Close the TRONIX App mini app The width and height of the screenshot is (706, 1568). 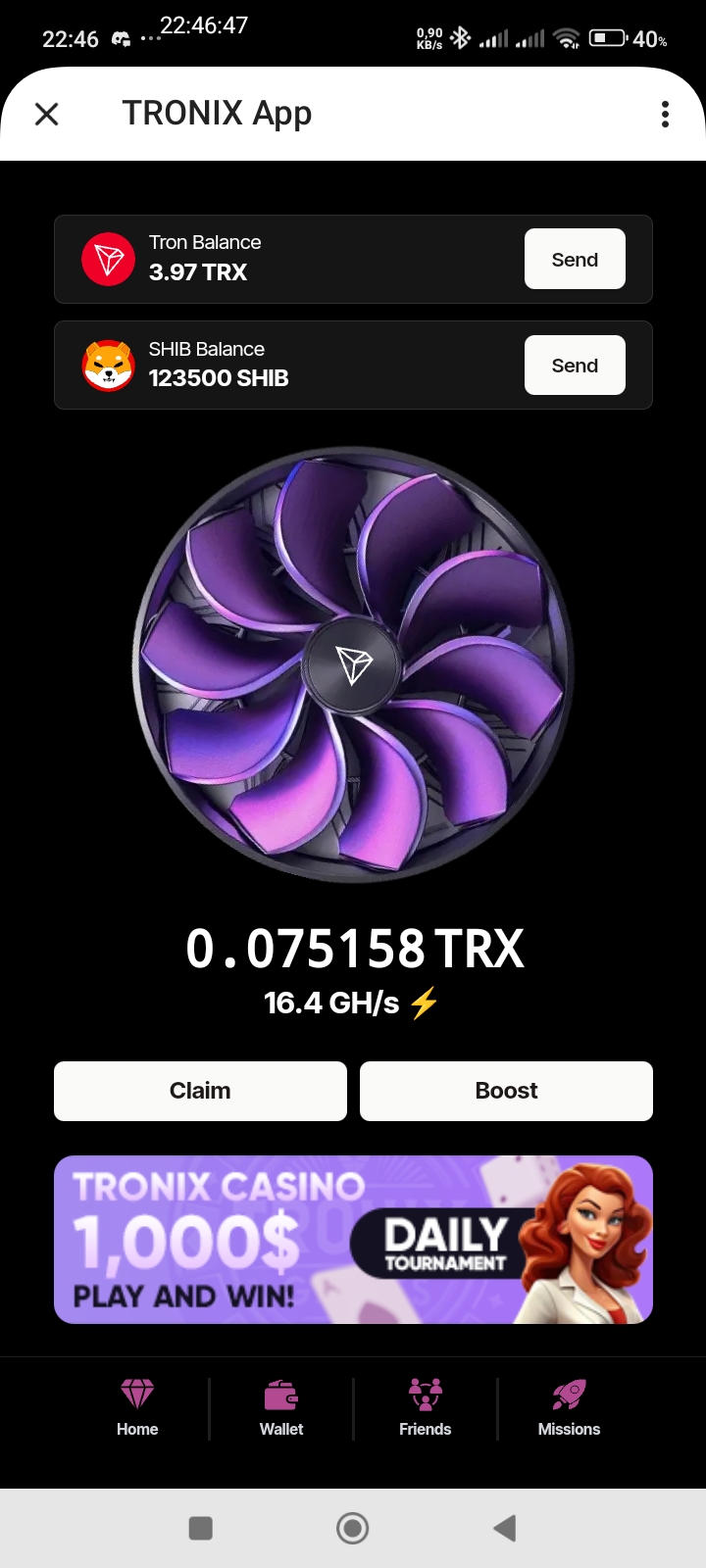(x=46, y=115)
